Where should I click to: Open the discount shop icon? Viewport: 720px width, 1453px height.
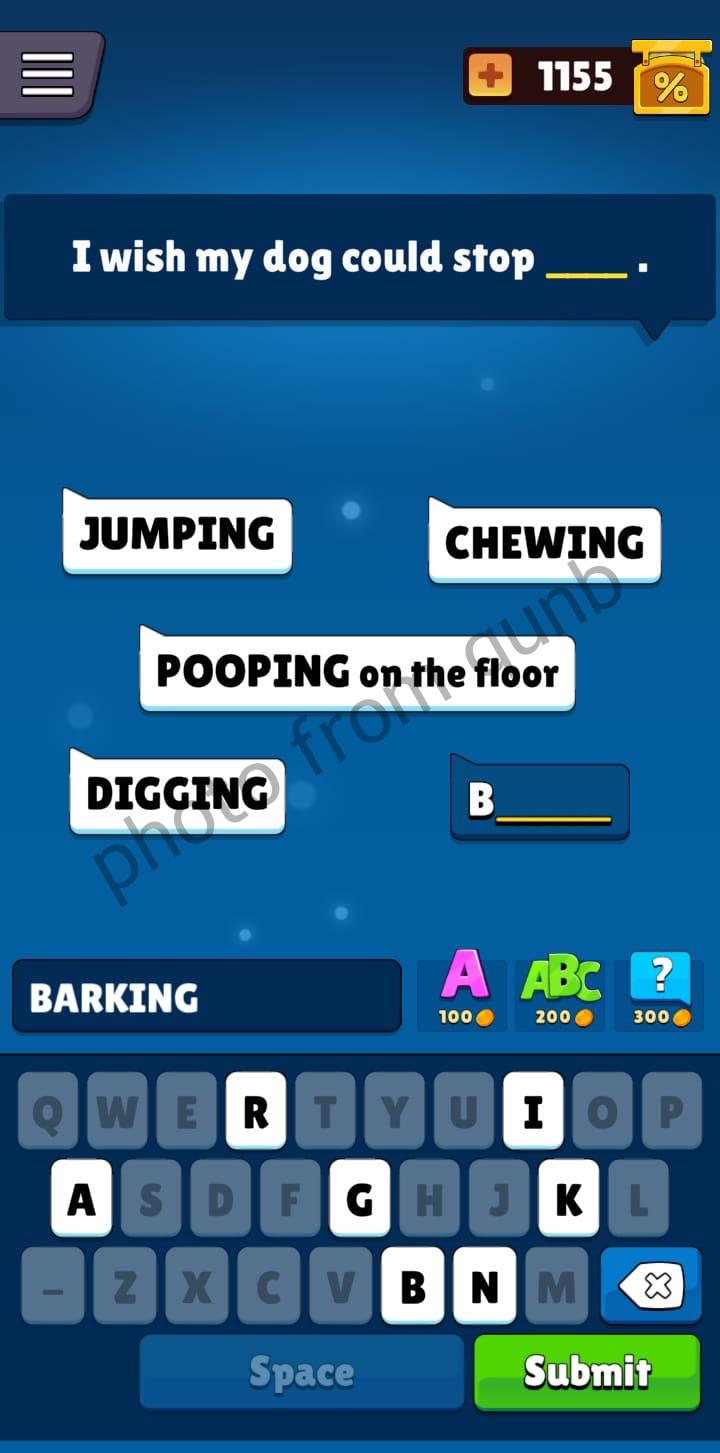[x=671, y=79]
